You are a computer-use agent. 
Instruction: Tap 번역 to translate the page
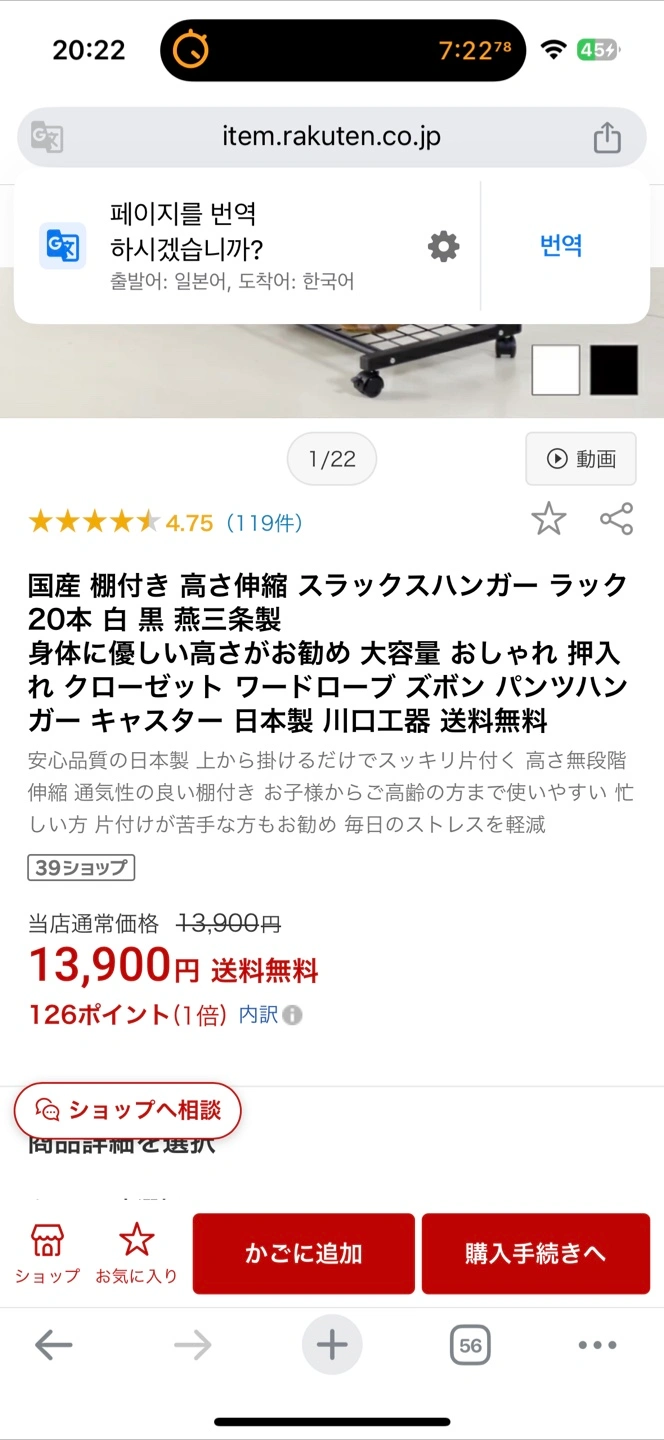click(x=561, y=246)
